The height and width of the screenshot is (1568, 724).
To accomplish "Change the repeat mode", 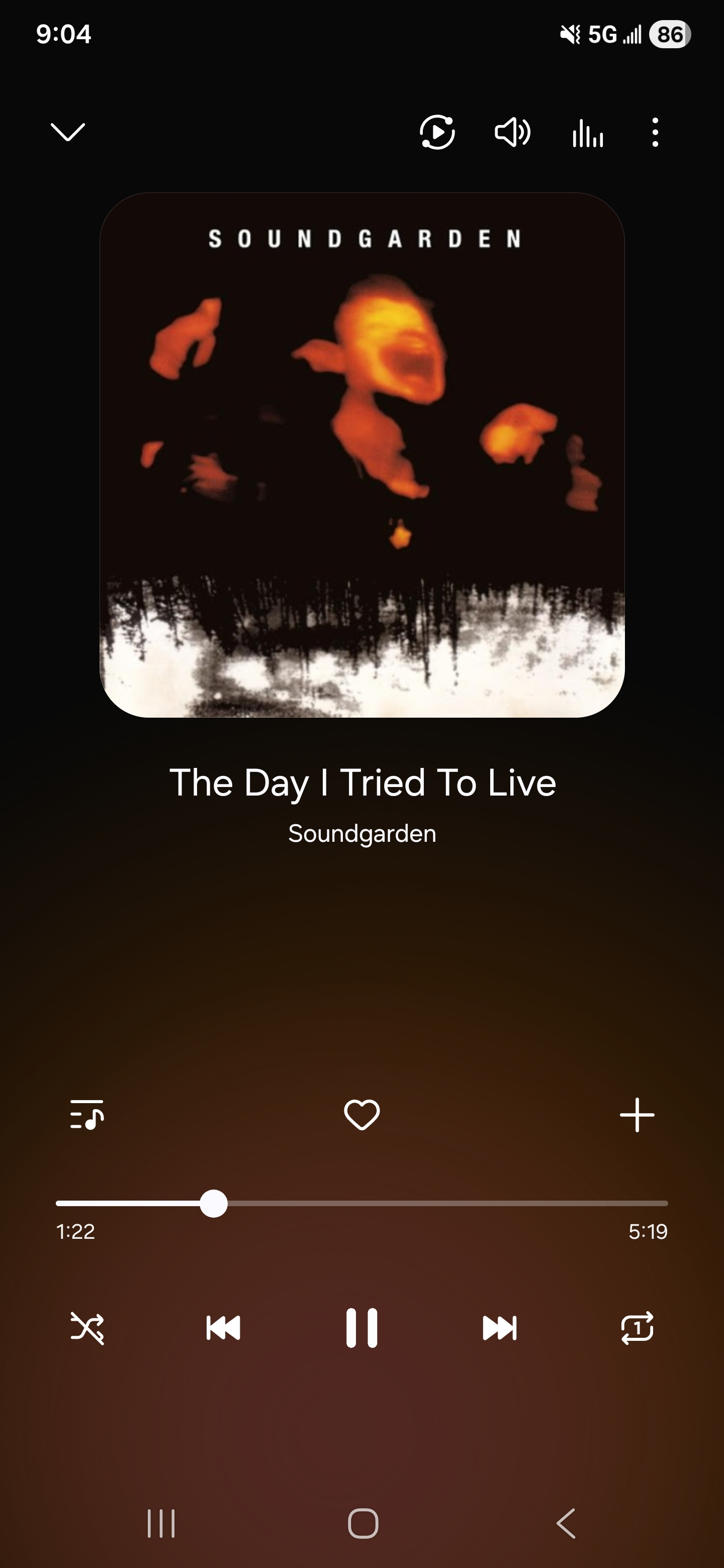I will click(x=637, y=1328).
